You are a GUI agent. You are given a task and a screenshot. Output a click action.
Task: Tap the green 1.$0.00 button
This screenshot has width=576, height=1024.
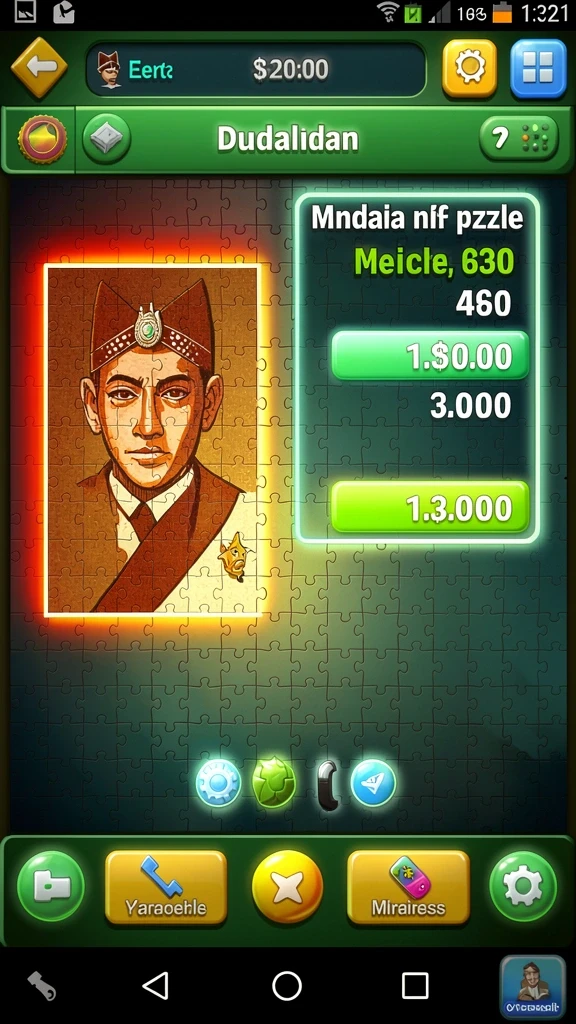430,356
